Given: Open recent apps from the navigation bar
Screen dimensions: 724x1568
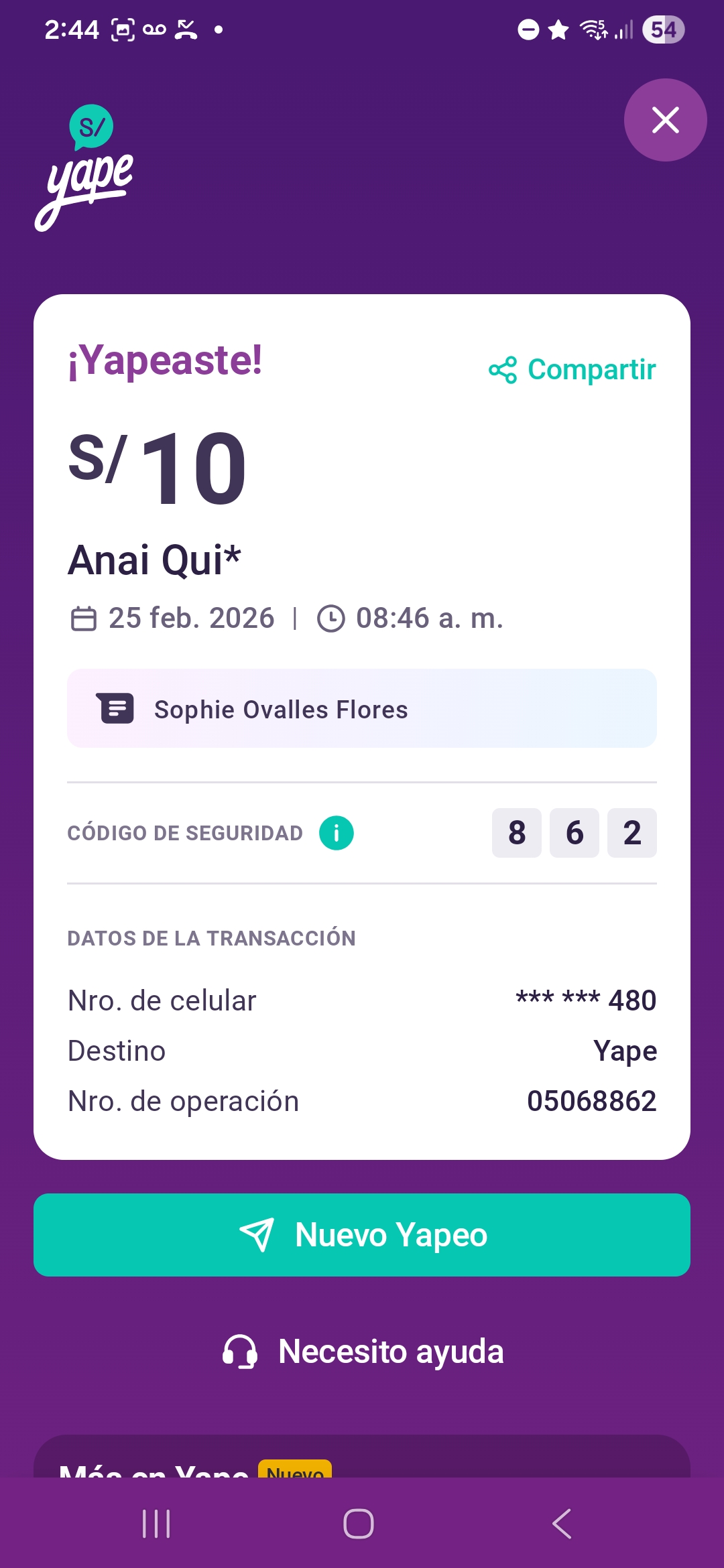Looking at the screenshot, I should 156,1524.
